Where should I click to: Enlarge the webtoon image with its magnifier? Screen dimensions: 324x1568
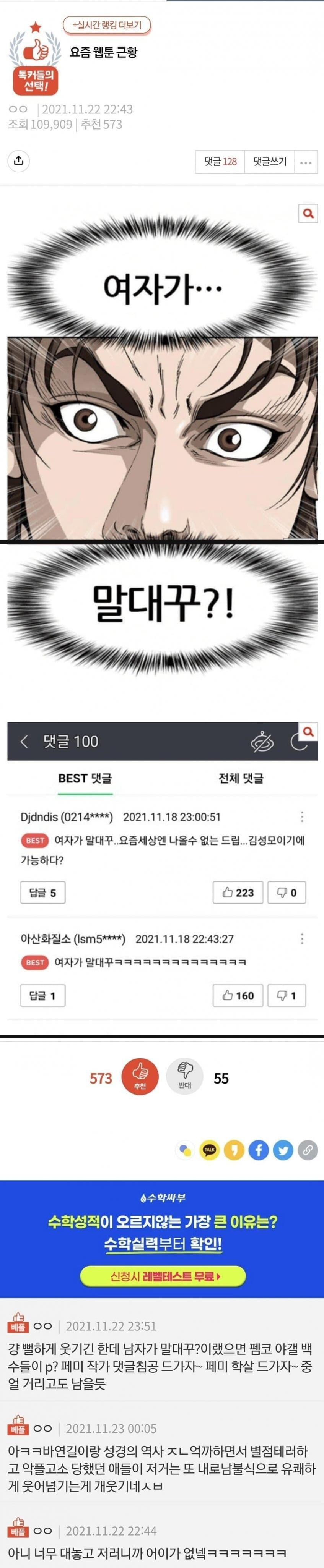pyautogui.click(x=308, y=213)
